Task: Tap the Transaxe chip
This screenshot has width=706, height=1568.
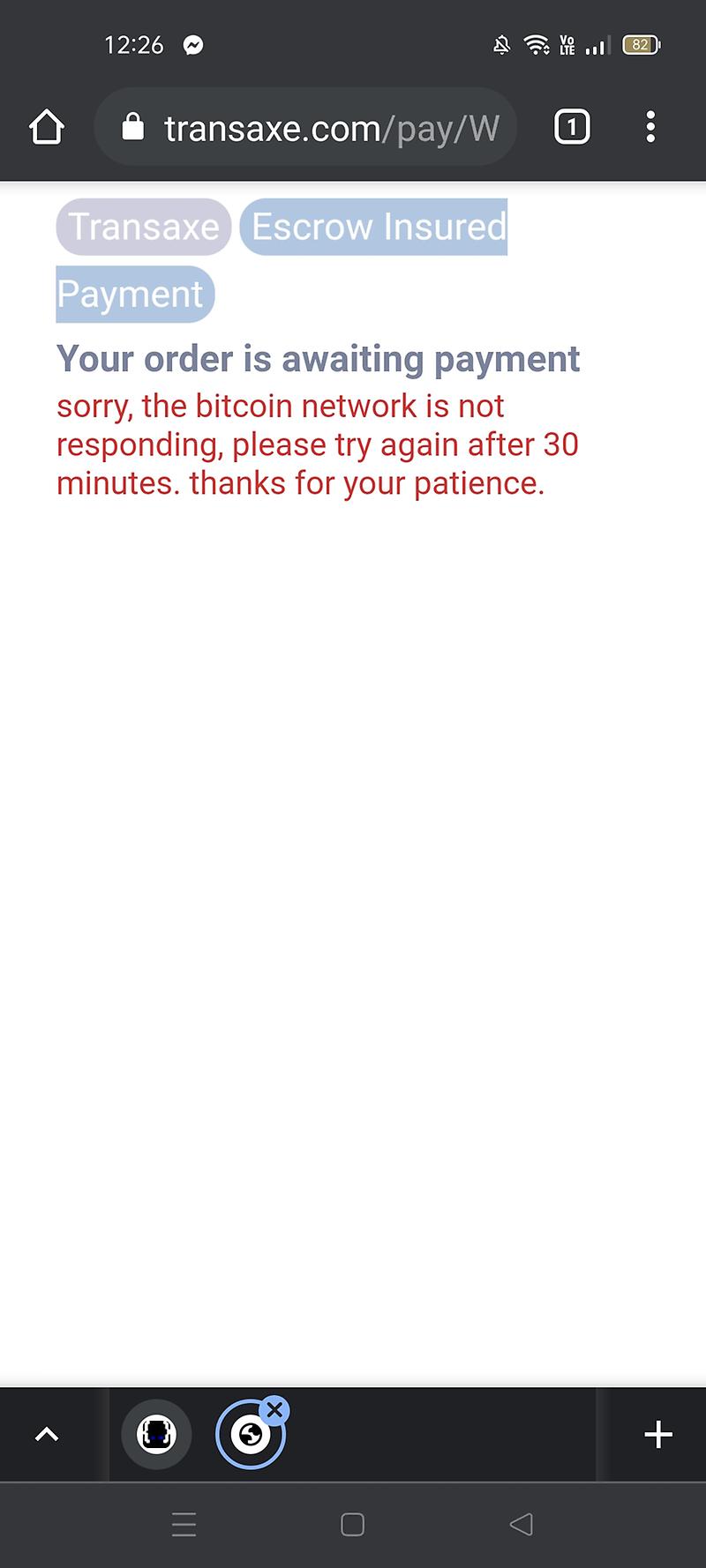Action: [x=144, y=228]
